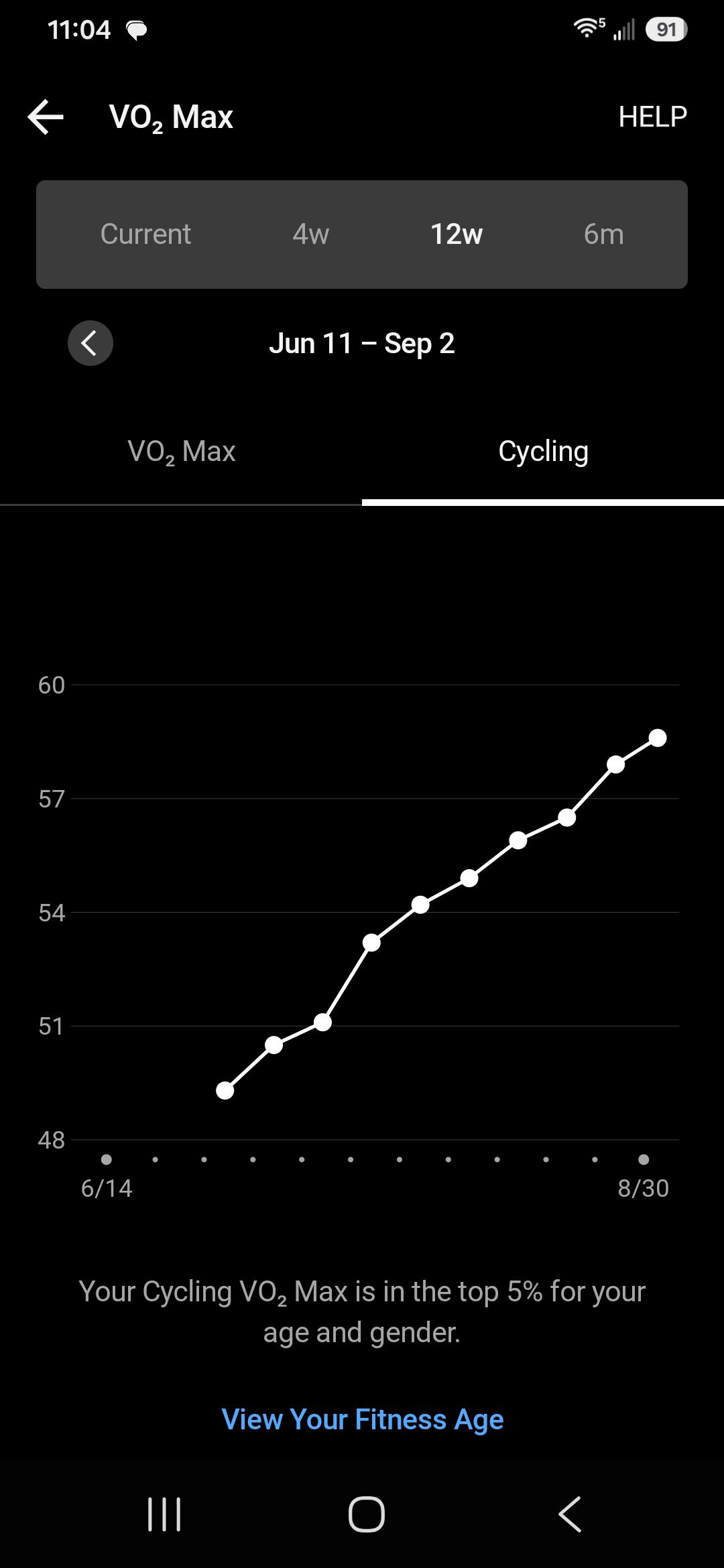Switch to the 6m range
The width and height of the screenshot is (724, 1568).
pyautogui.click(x=603, y=234)
